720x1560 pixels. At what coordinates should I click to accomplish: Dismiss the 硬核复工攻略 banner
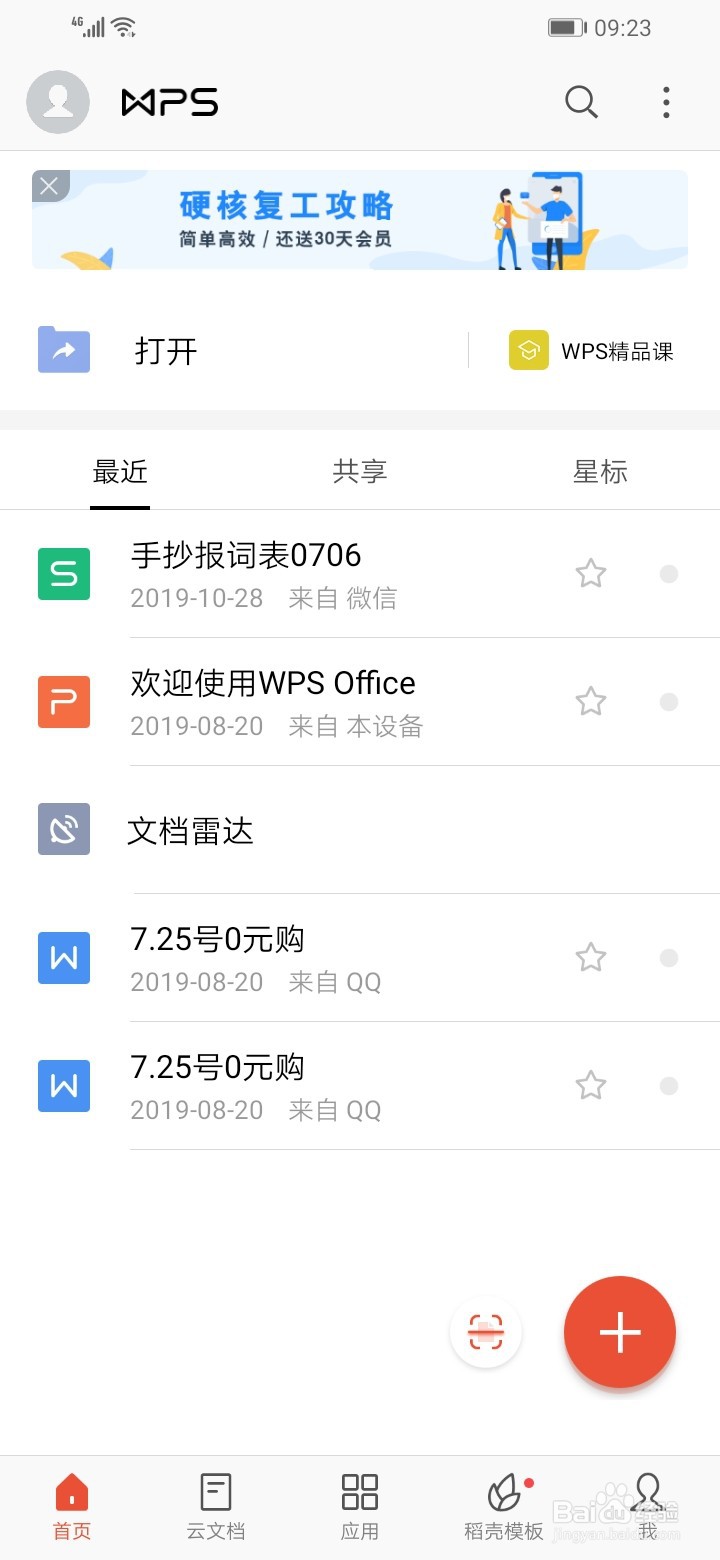tap(50, 186)
